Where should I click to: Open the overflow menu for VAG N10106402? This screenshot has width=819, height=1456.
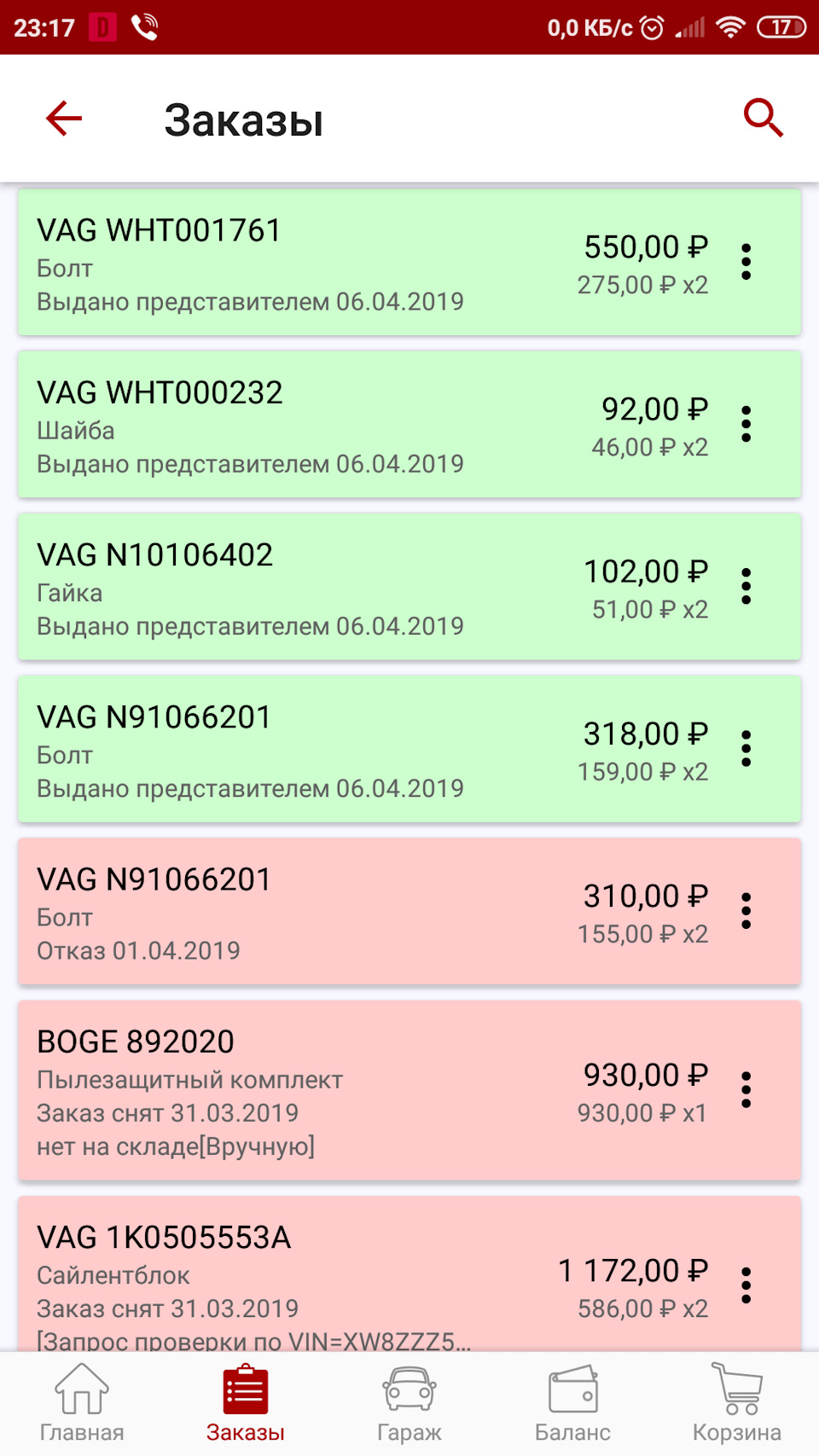[x=746, y=586]
